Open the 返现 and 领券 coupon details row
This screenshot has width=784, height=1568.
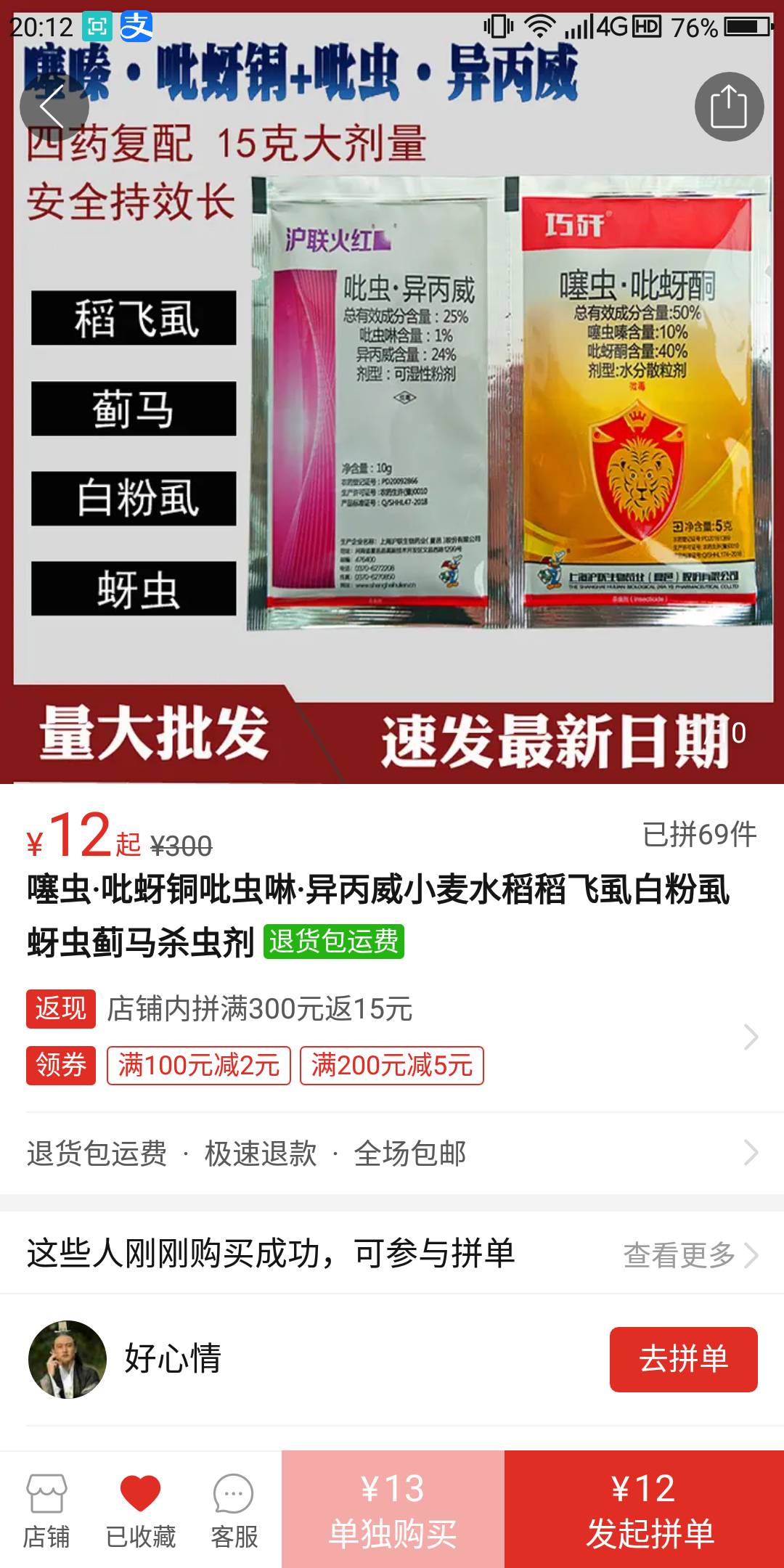392,1037
